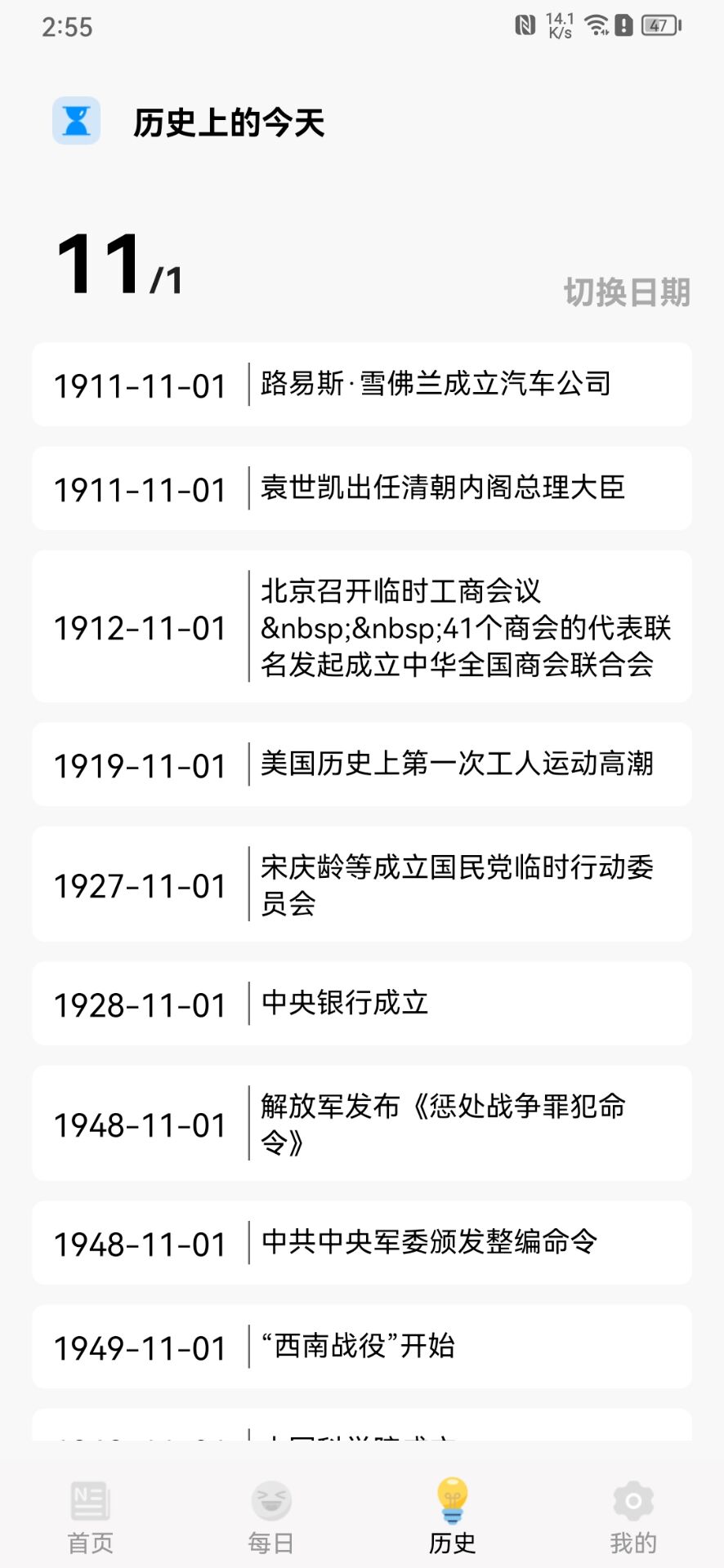Switch to the 每日 tab
This screenshot has width=724, height=1568.
(270, 1517)
